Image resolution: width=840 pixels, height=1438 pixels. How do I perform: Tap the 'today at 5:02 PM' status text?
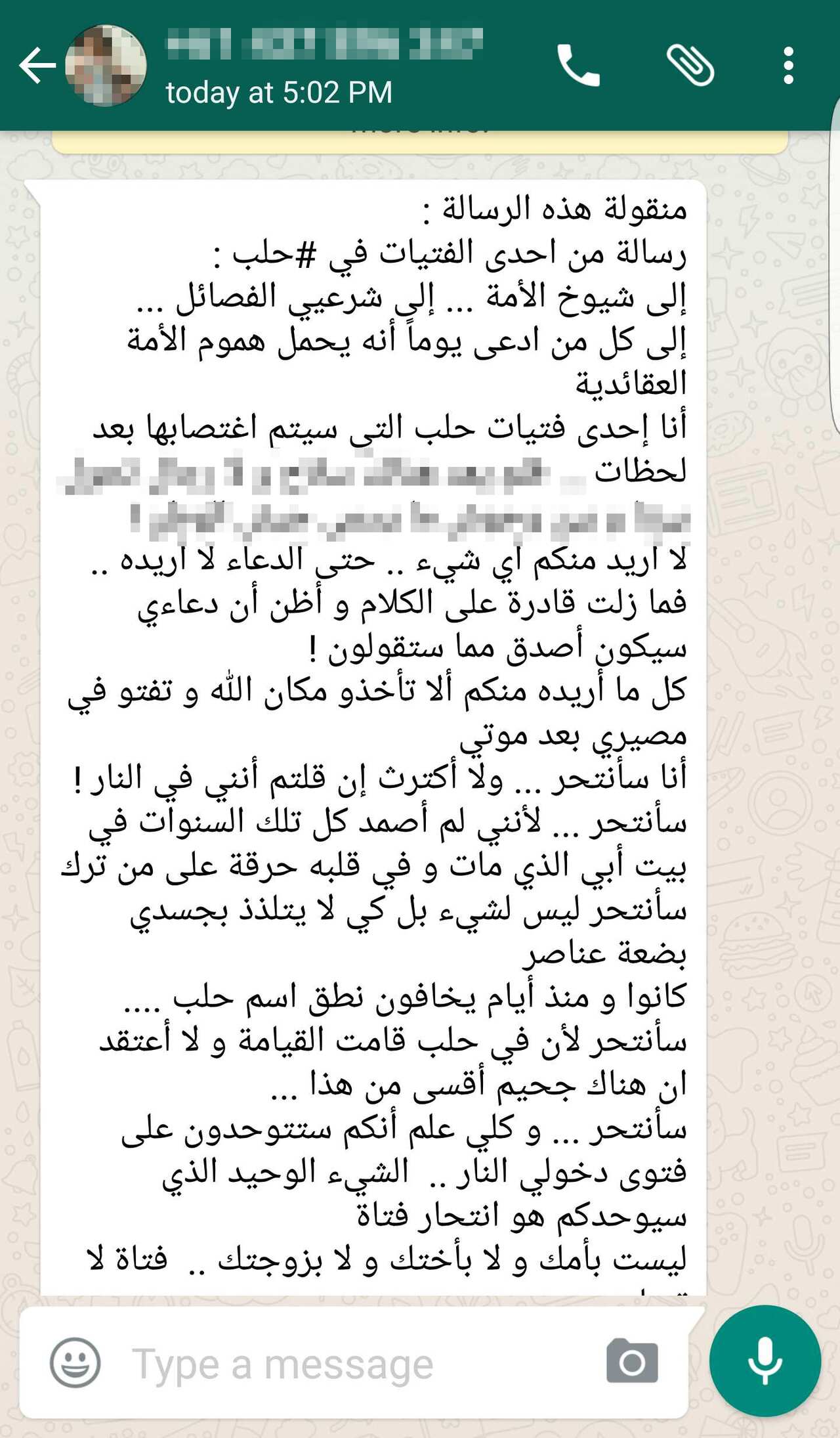(279, 94)
